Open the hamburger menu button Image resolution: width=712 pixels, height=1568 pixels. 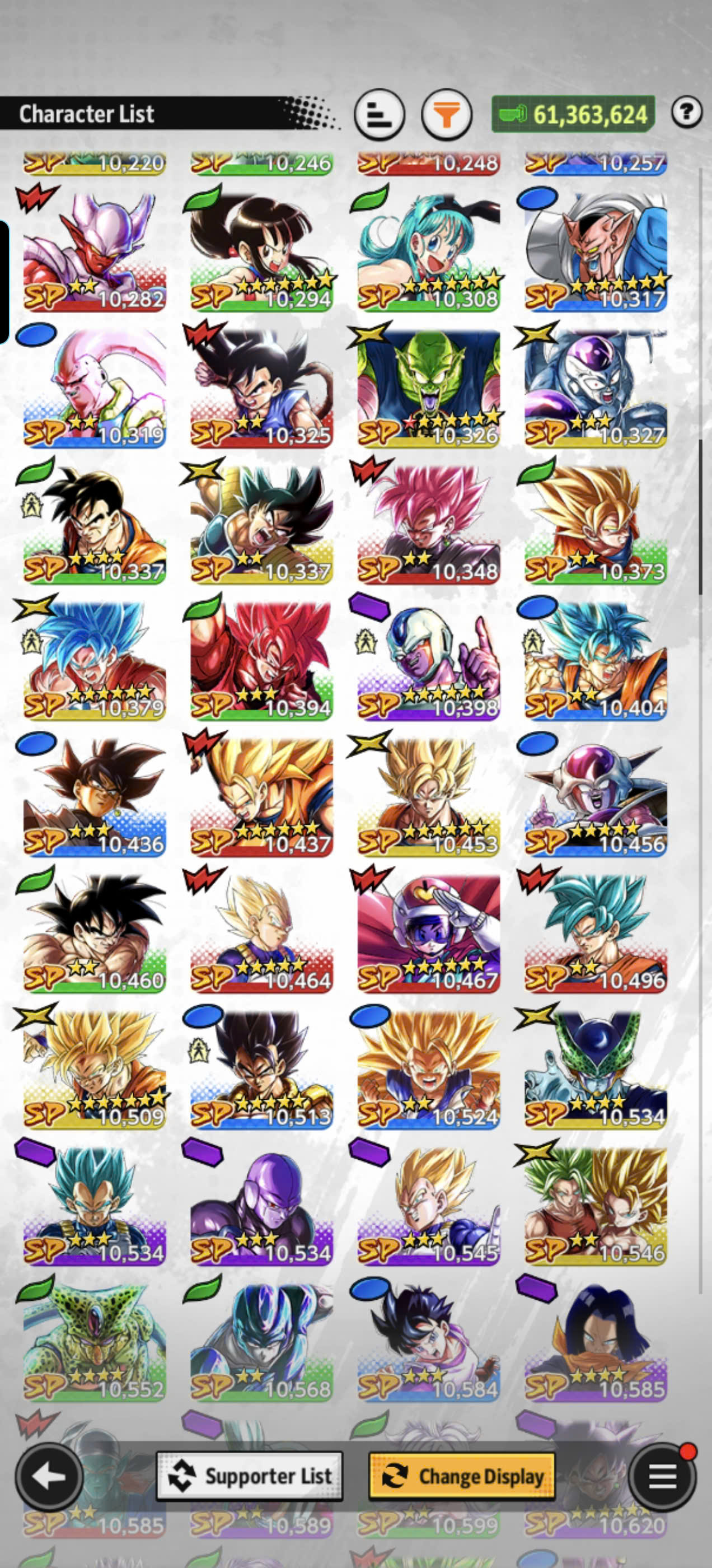662,1476
